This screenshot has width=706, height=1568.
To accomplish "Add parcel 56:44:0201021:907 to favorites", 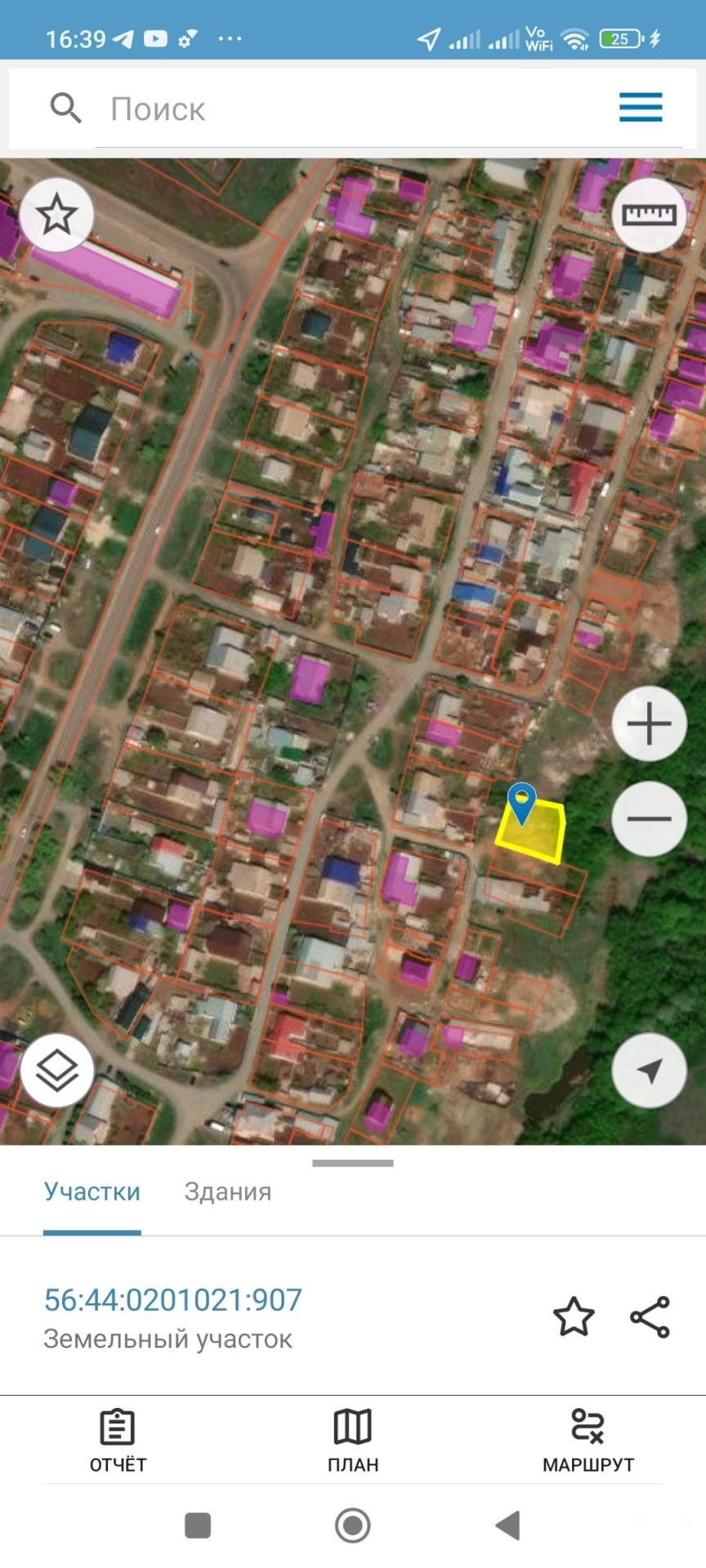I will (573, 1316).
